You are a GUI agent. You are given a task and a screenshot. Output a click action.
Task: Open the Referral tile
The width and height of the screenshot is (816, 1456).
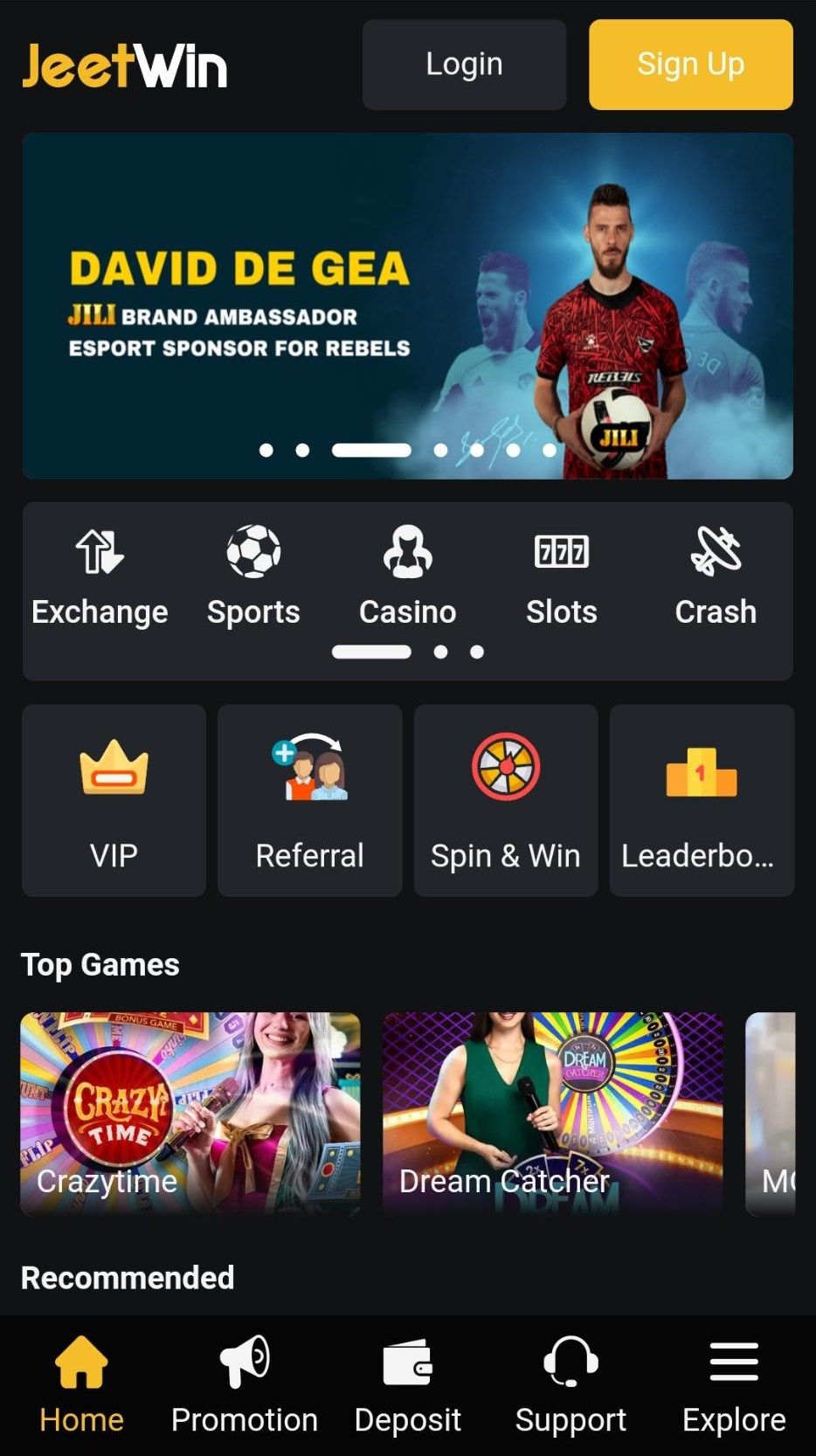[309, 800]
